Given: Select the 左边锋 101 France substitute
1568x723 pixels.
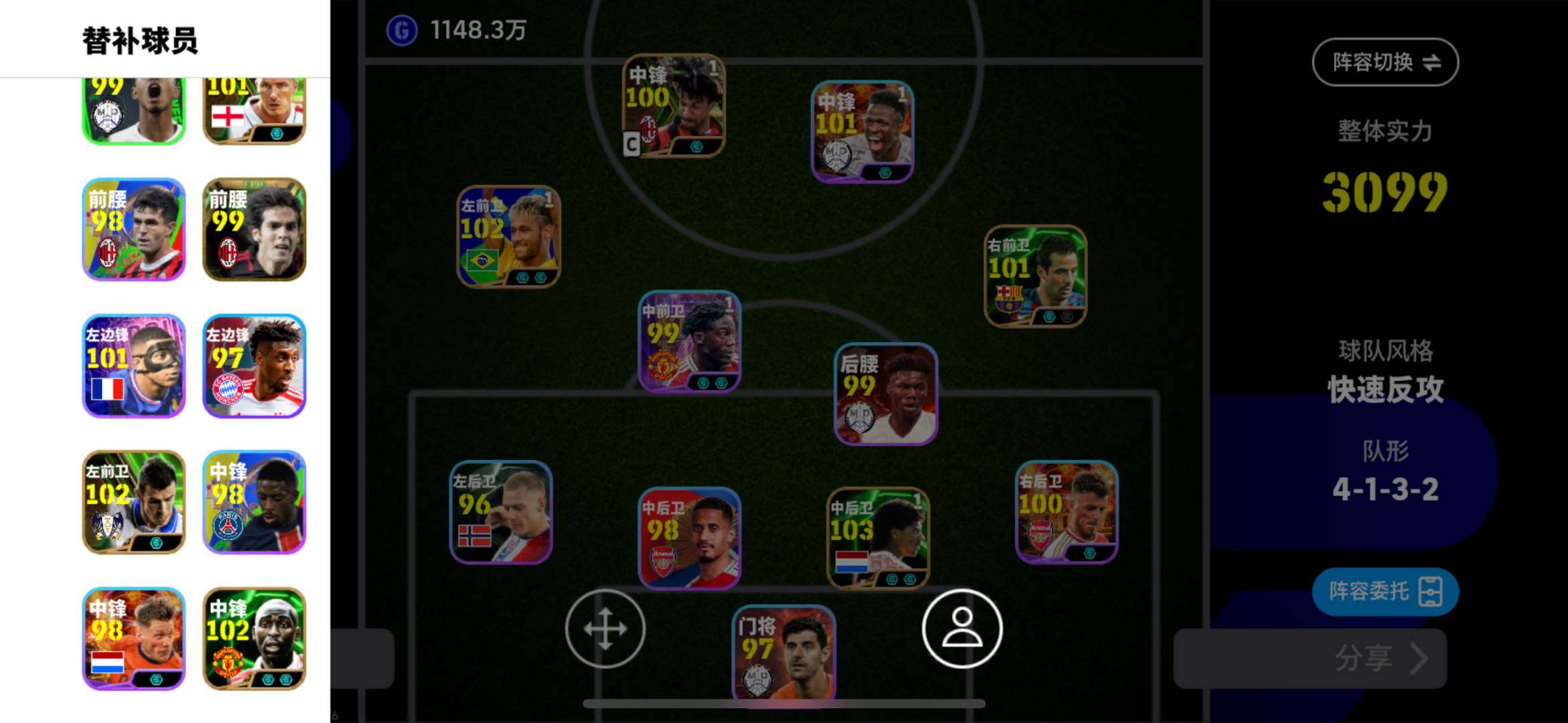Looking at the screenshot, I should [x=133, y=366].
